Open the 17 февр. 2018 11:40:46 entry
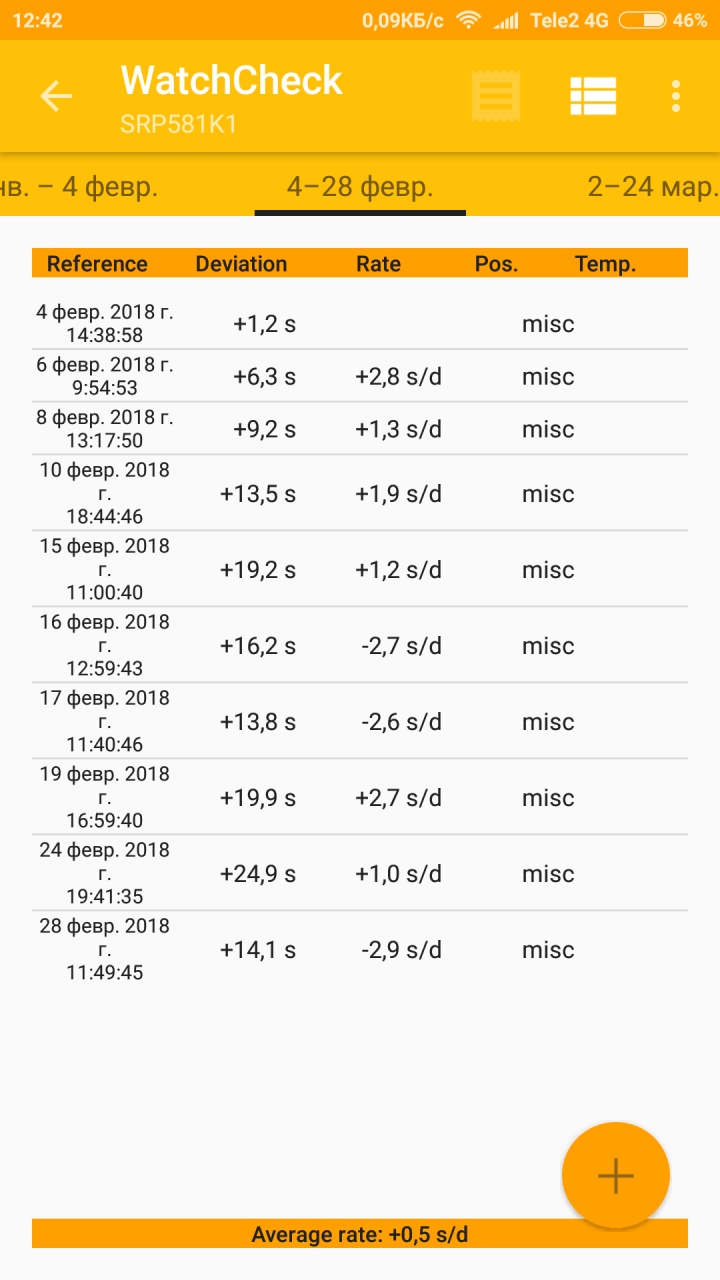 (x=360, y=721)
